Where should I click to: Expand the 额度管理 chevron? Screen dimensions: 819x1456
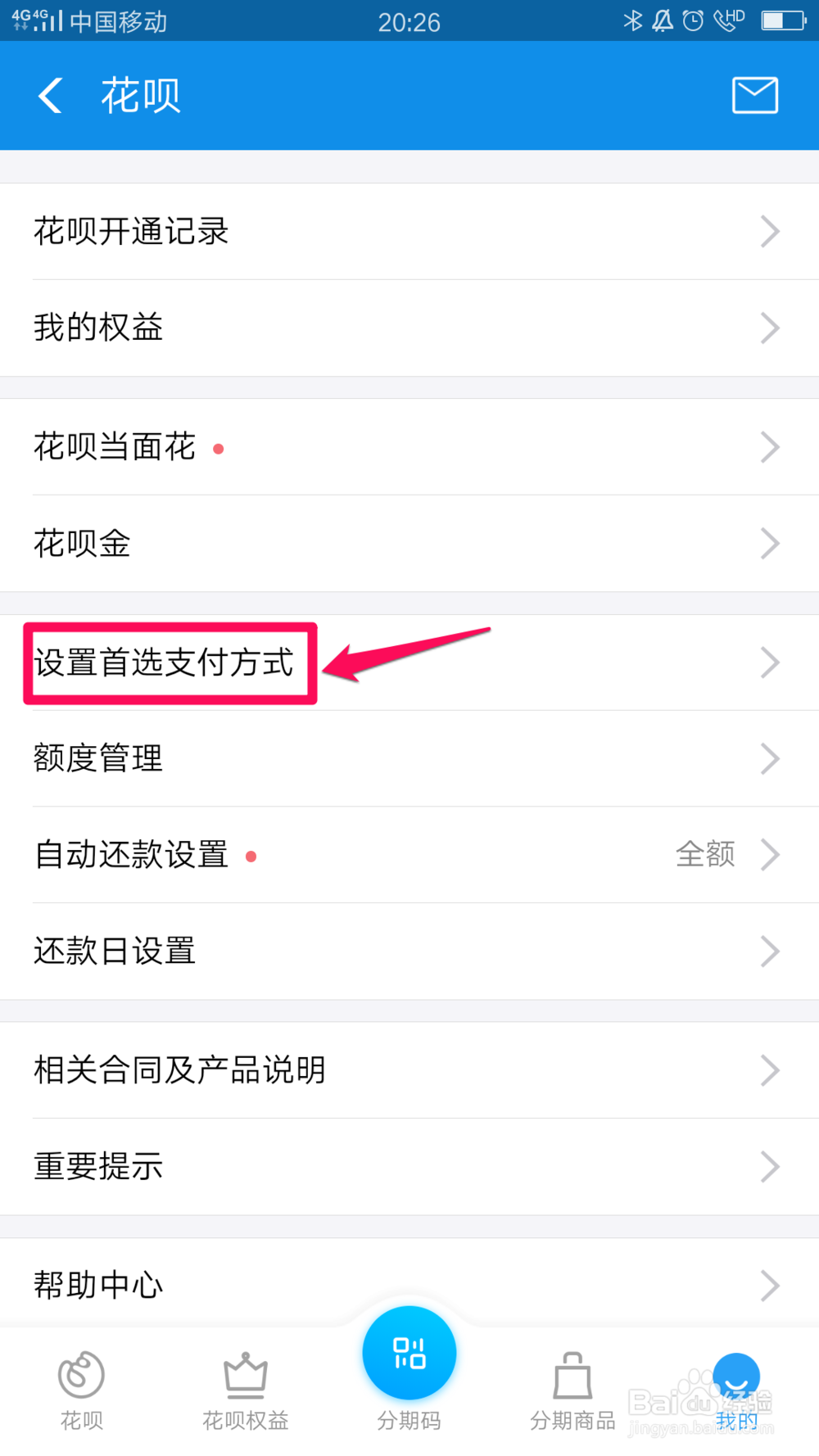(x=768, y=758)
